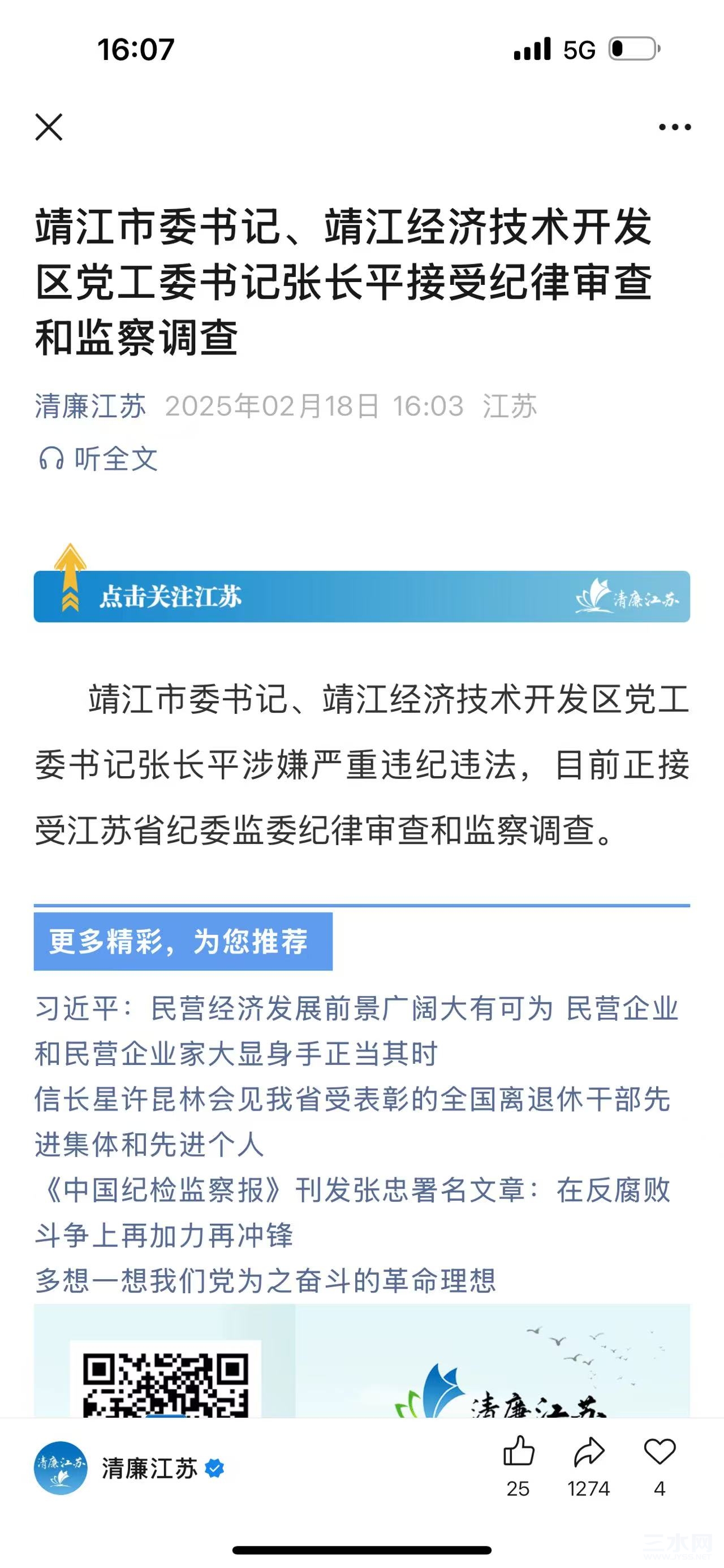Close the article page
Image resolution: width=724 pixels, height=1568 pixels.
49,127
